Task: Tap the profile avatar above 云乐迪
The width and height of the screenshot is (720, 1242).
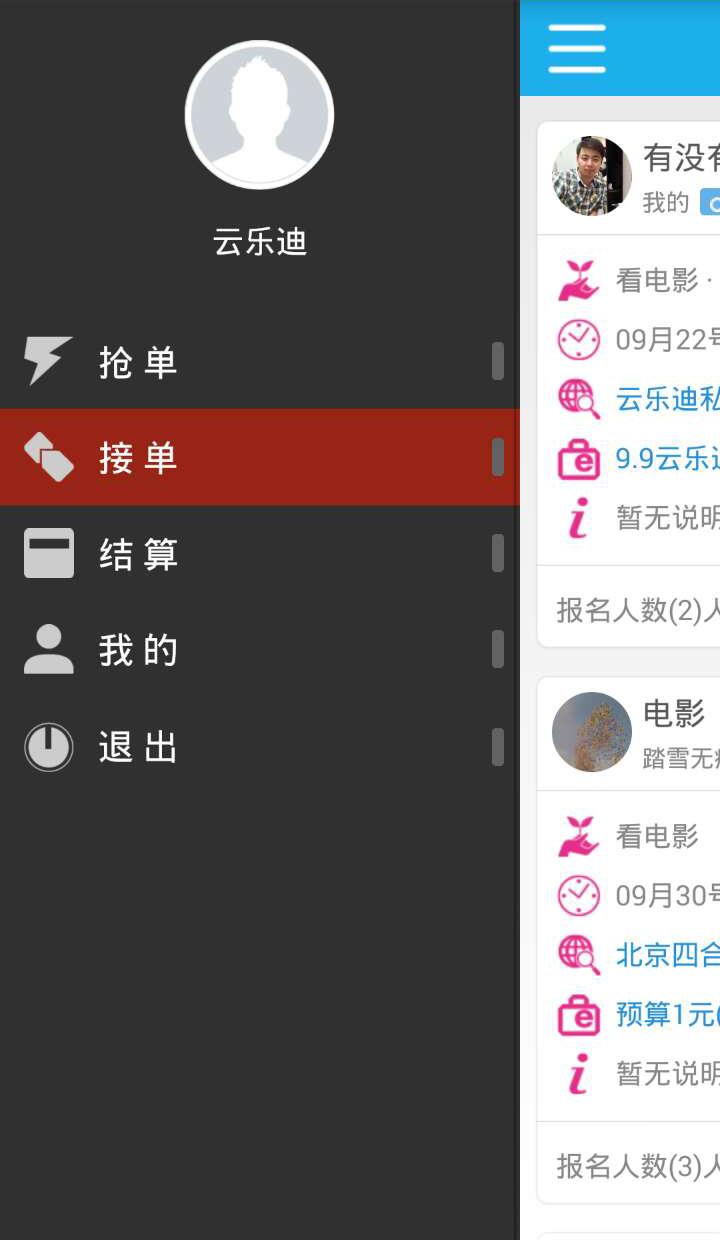Action: click(259, 115)
